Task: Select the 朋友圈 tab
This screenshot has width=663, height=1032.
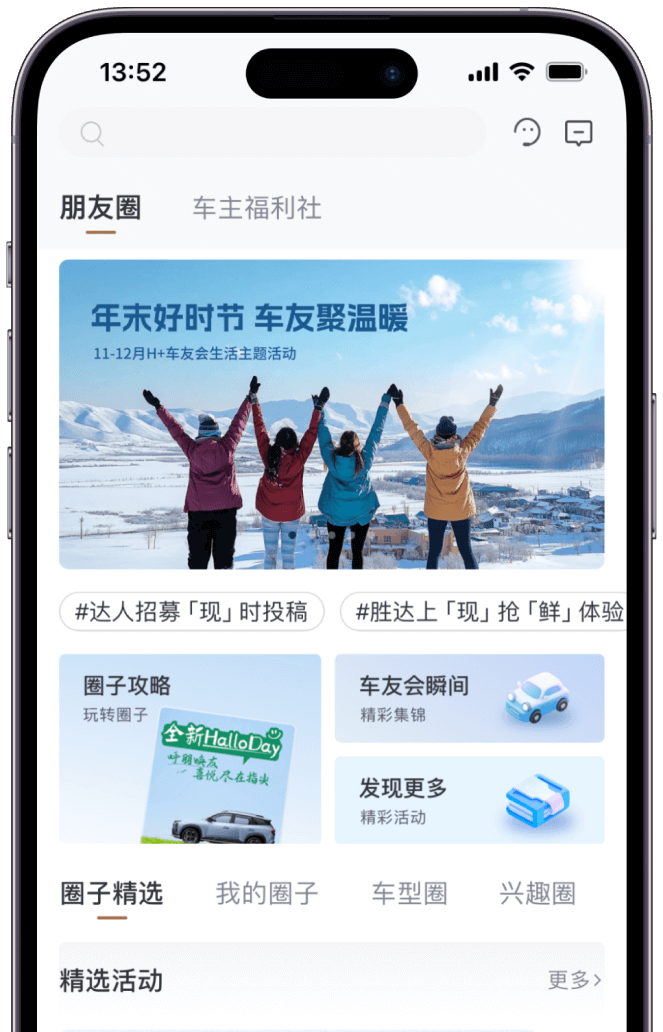Action: click(100, 208)
